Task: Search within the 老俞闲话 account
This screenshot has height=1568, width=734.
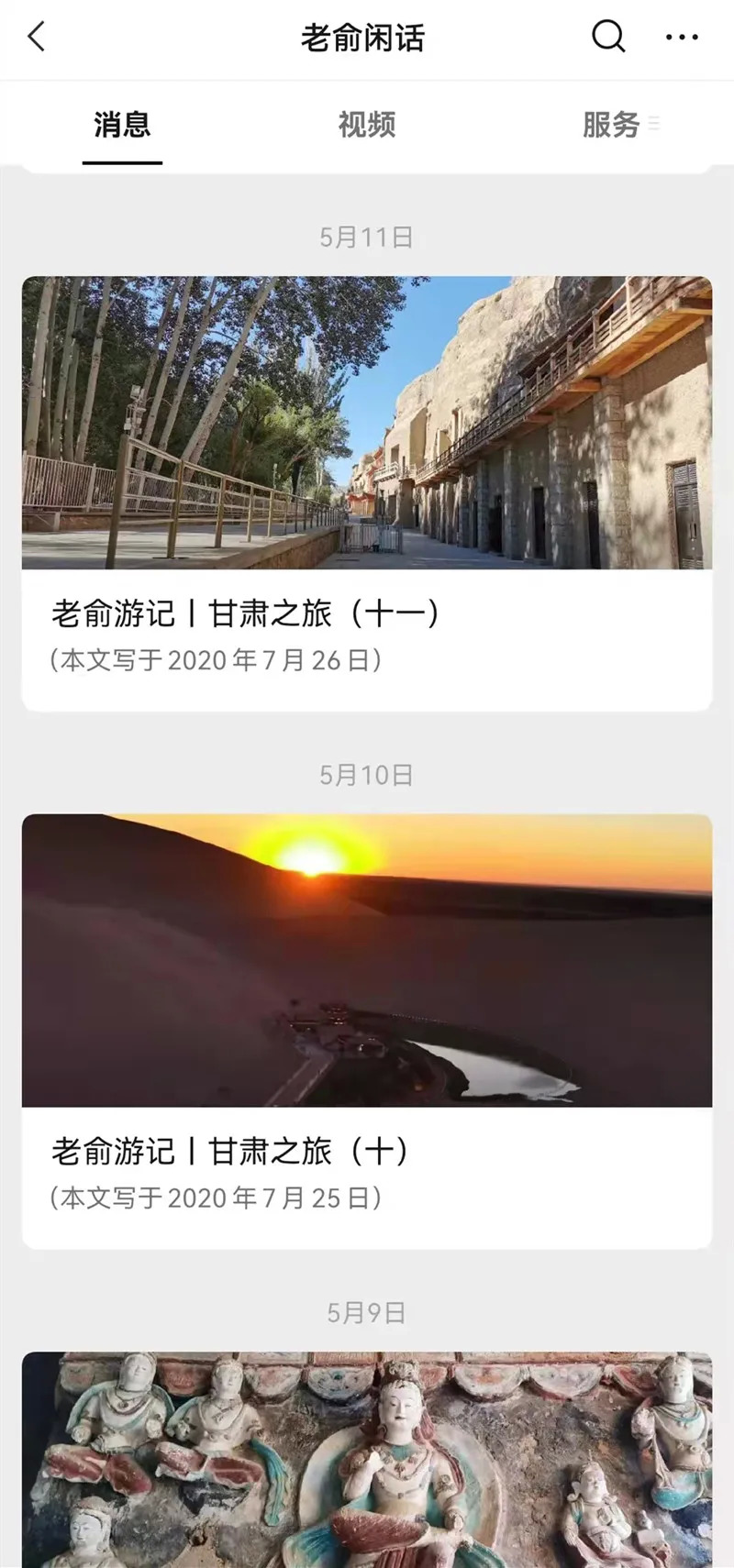Action: pos(607,38)
